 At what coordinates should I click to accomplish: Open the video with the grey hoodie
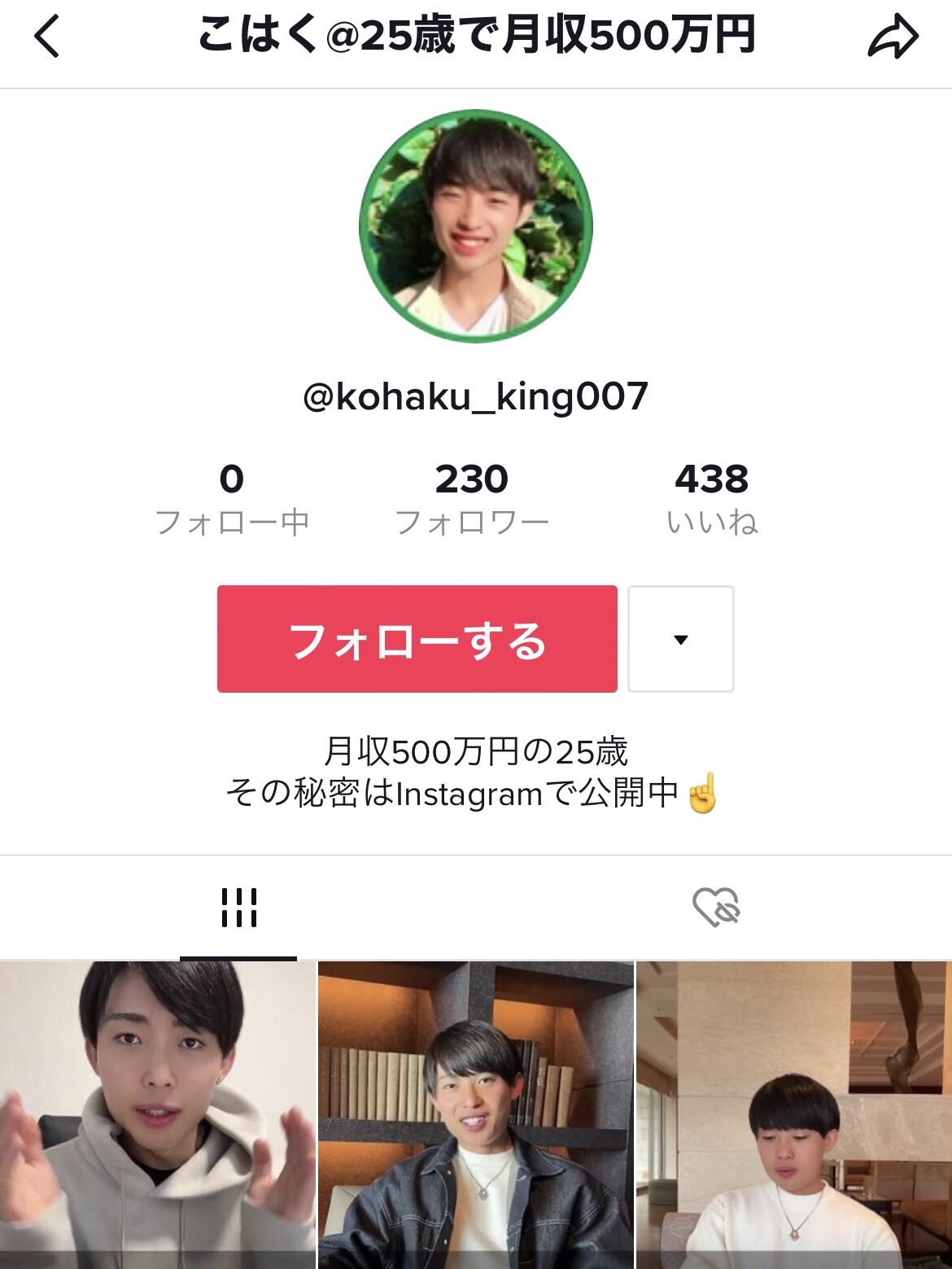tap(158, 1115)
